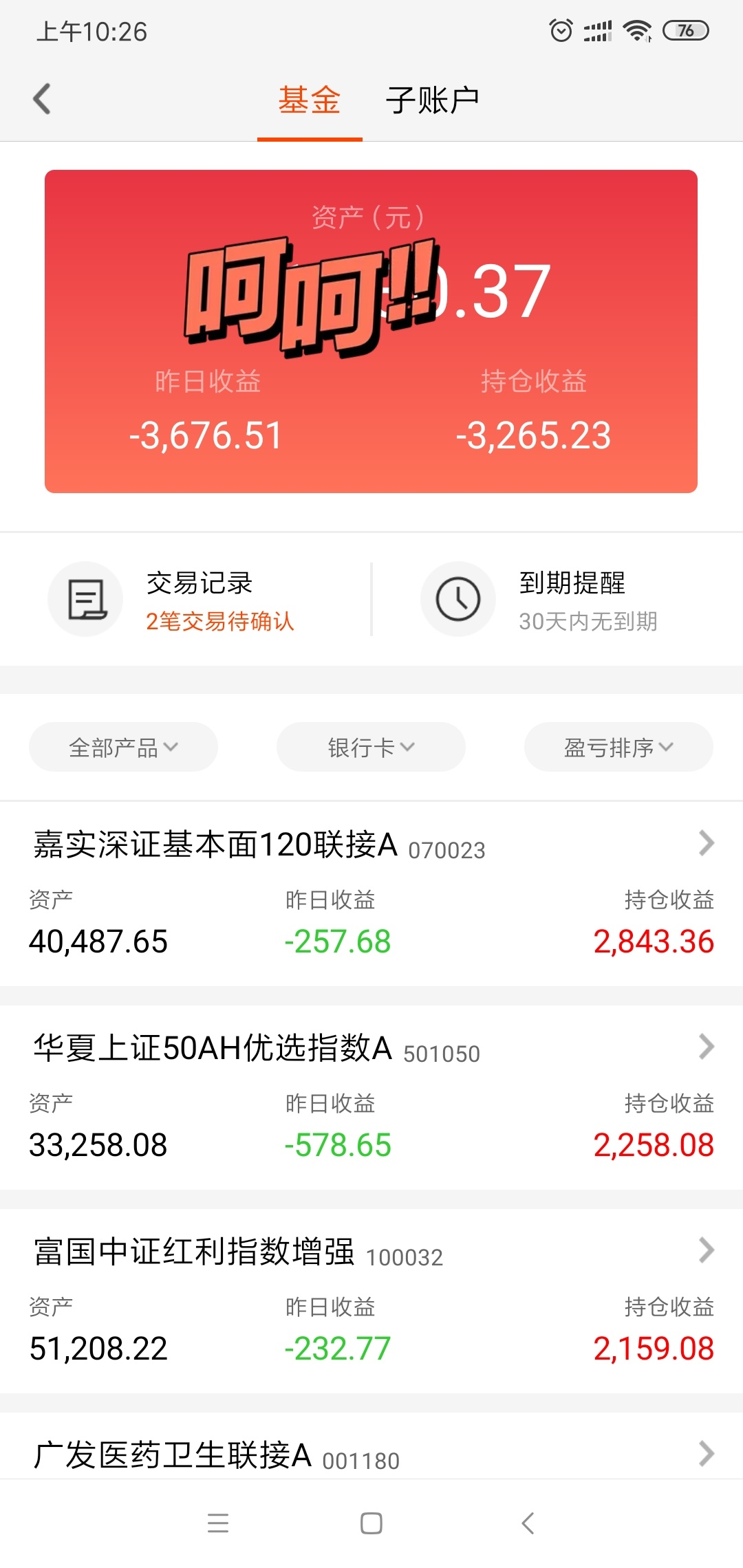Image resolution: width=743 pixels, height=1568 pixels.
Task: Open recent apps from navigation bar
Action: [218, 1523]
